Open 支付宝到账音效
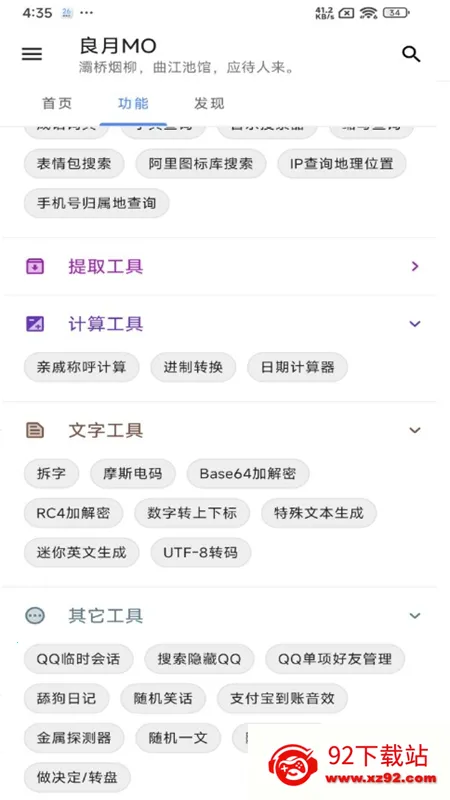450x800 pixels. [282, 698]
